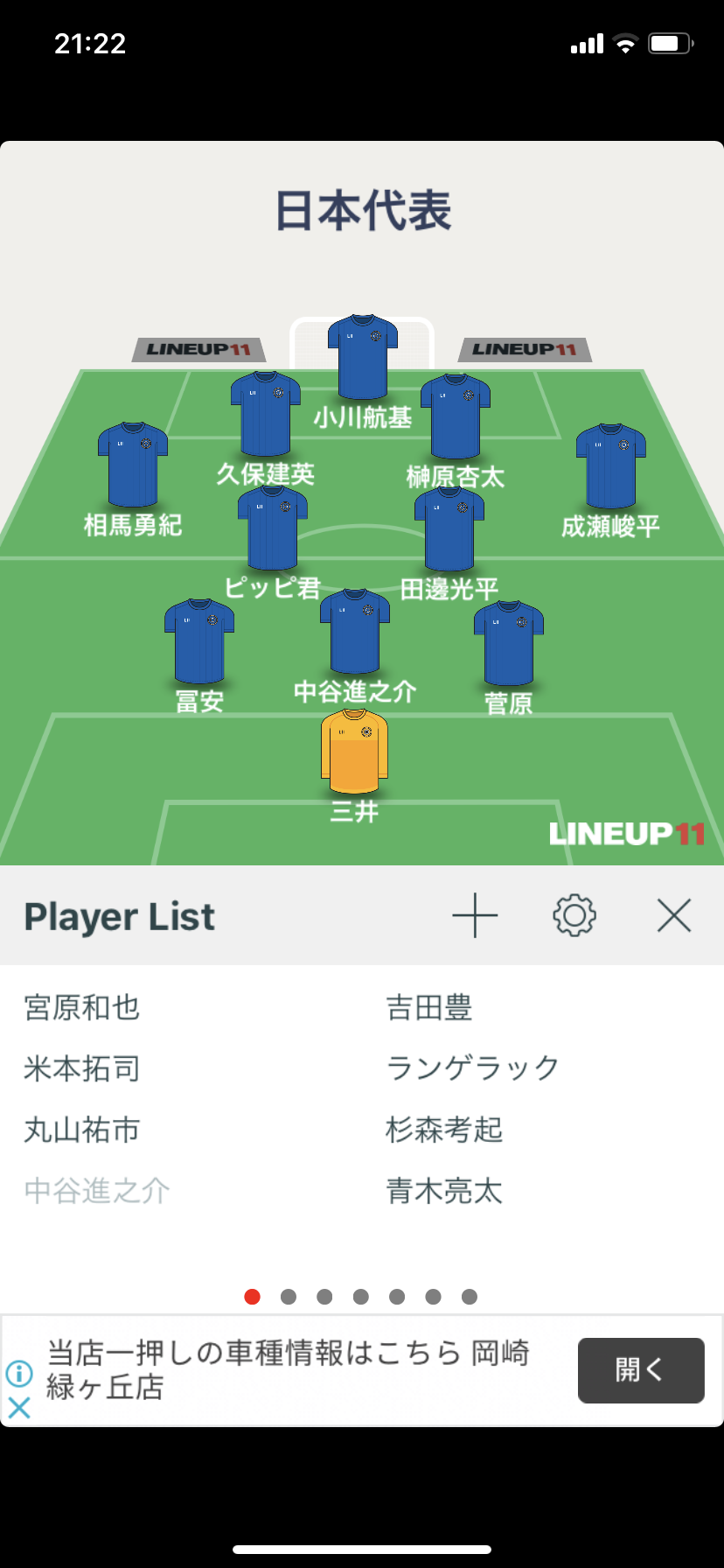
Task: Pick 杉森考起 from the list
Action: pyautogui.click(x=444, y=1130)
